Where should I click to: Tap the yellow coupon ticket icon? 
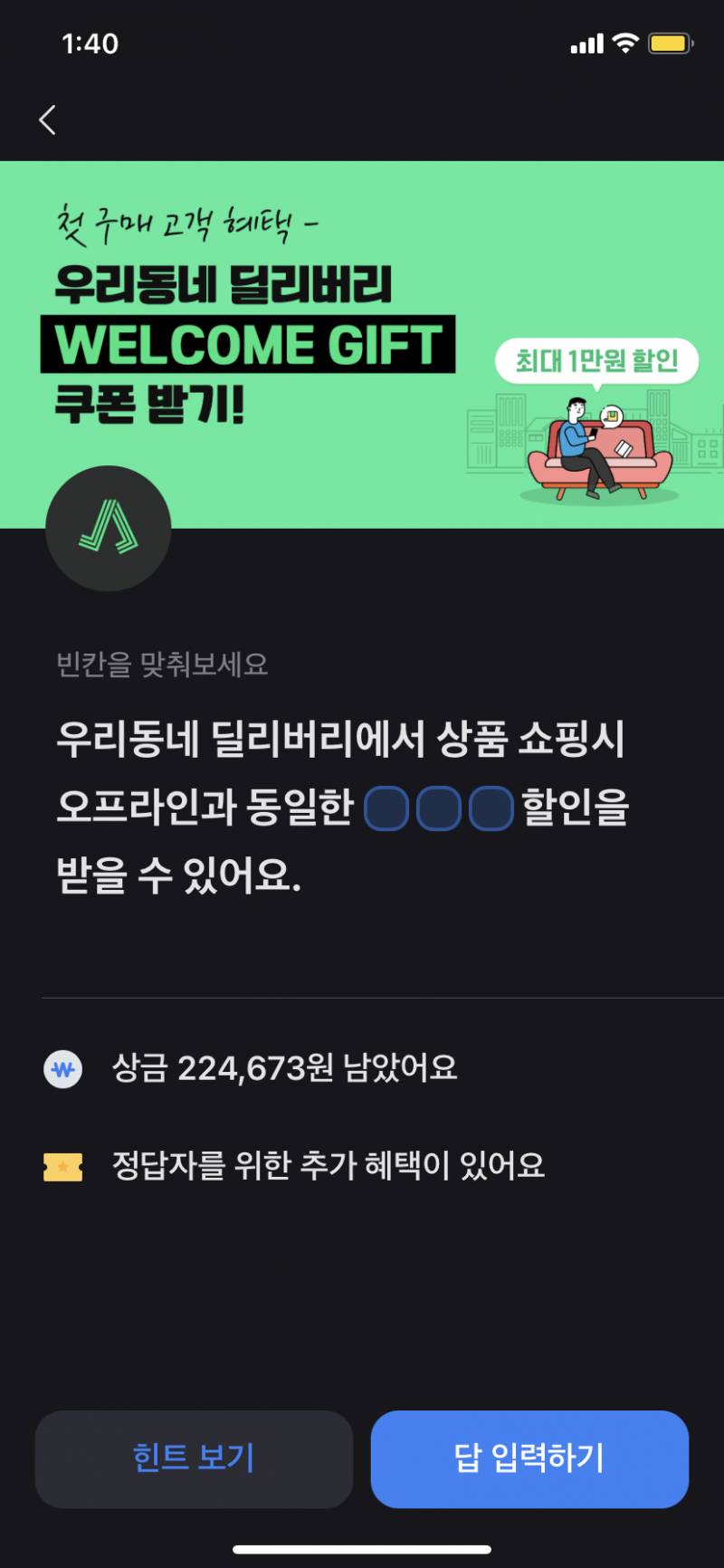63,1166
